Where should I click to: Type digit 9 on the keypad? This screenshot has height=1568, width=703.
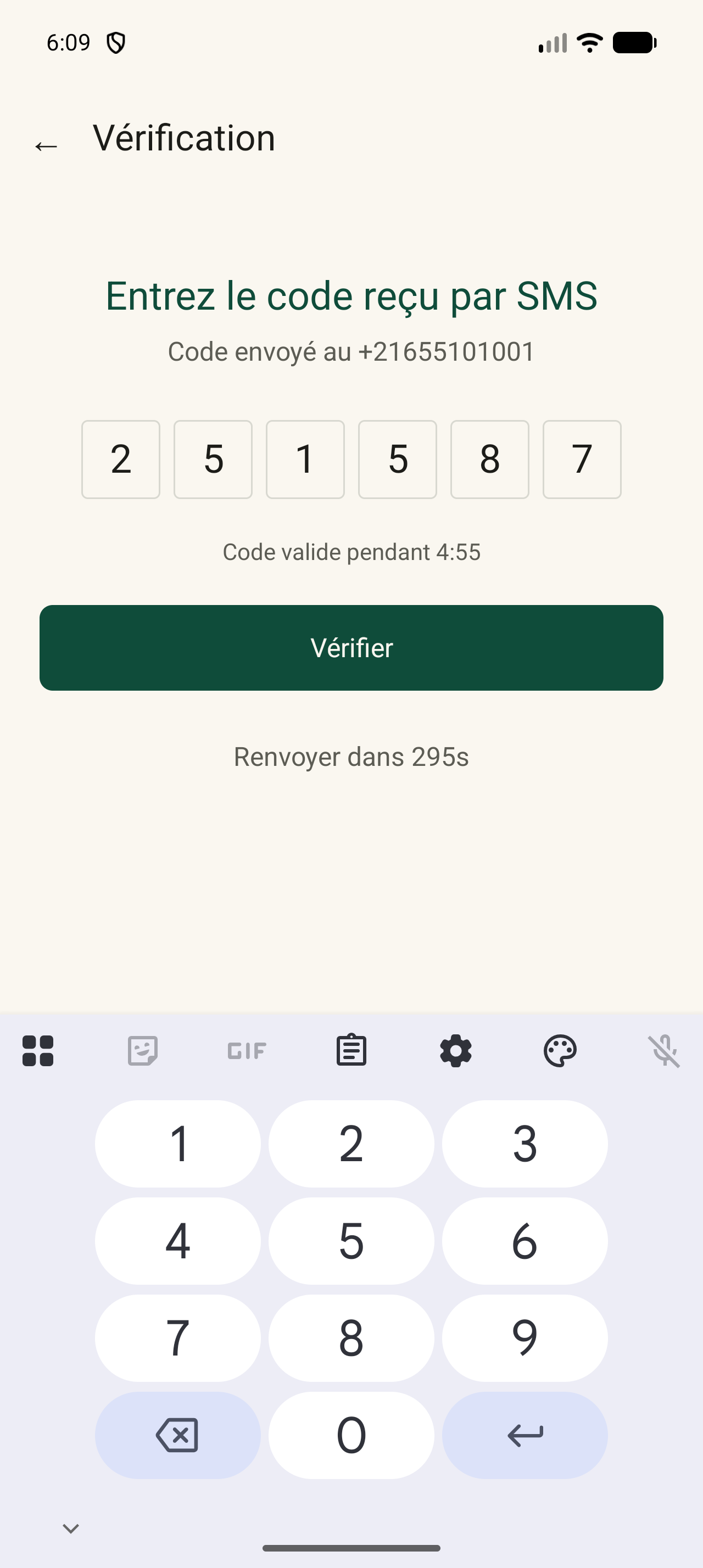point(525,1338)
